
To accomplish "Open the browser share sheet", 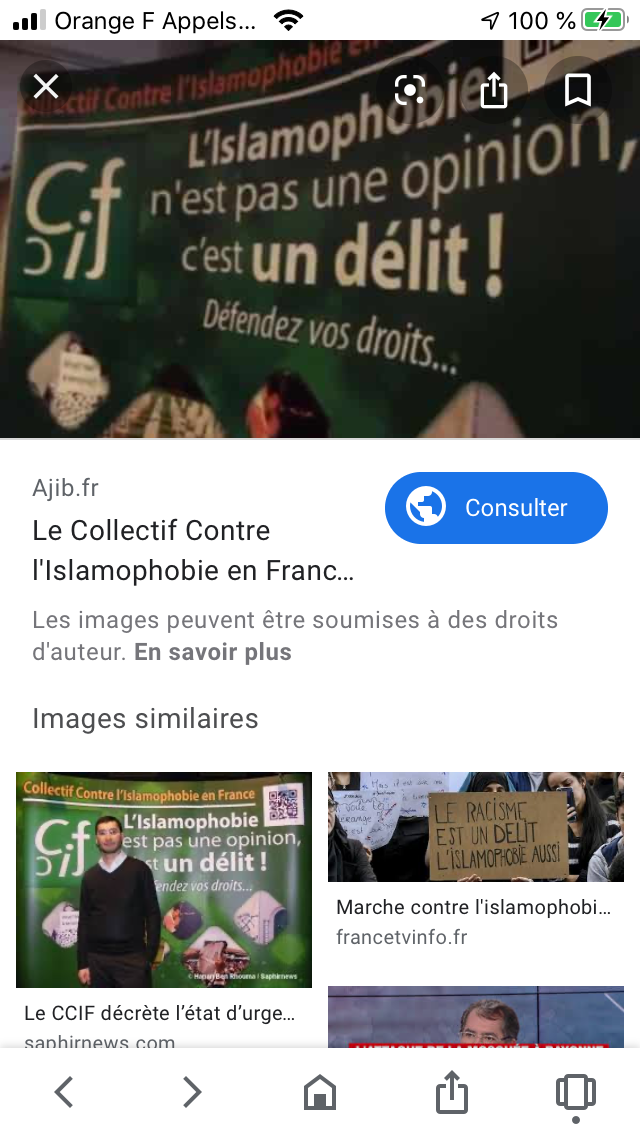I will 452,1092.
